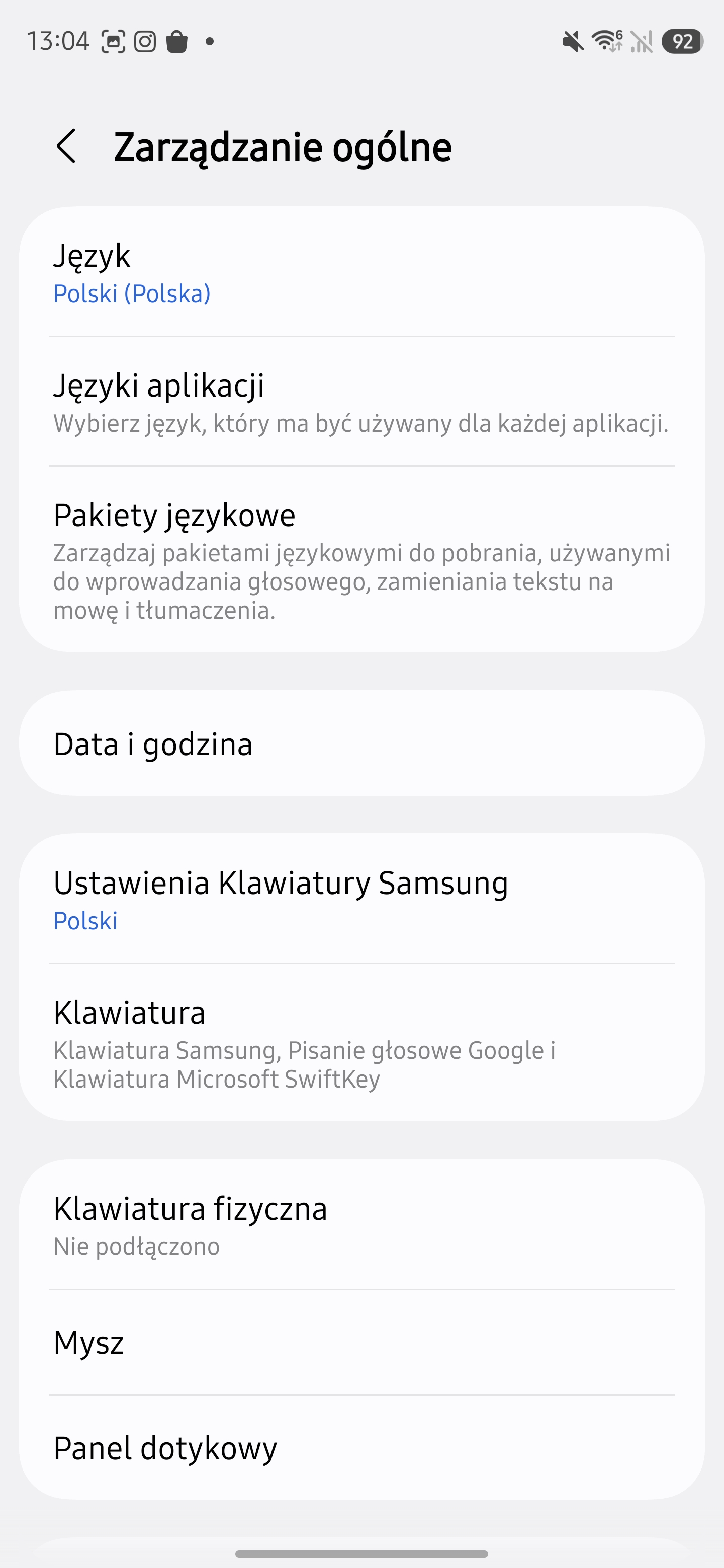The height and width of the screenshot is (1568, 724).
Task: Go back from Zarządzanie ogólne
Action: point(66,146)
